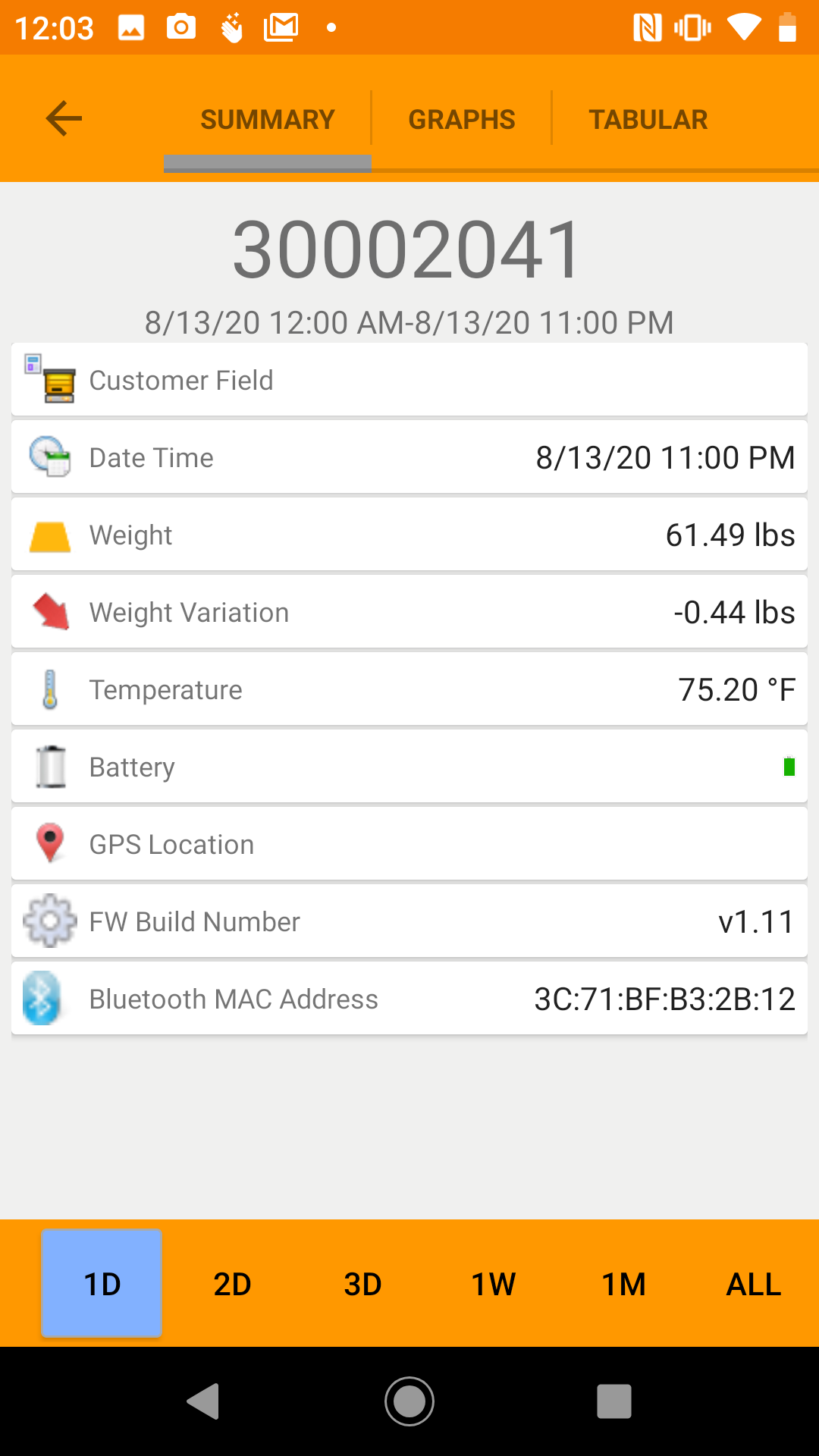This screenshot has height=1456, width=819.
Task: Open the GPS Location row
Action: (x=409, y=844)
